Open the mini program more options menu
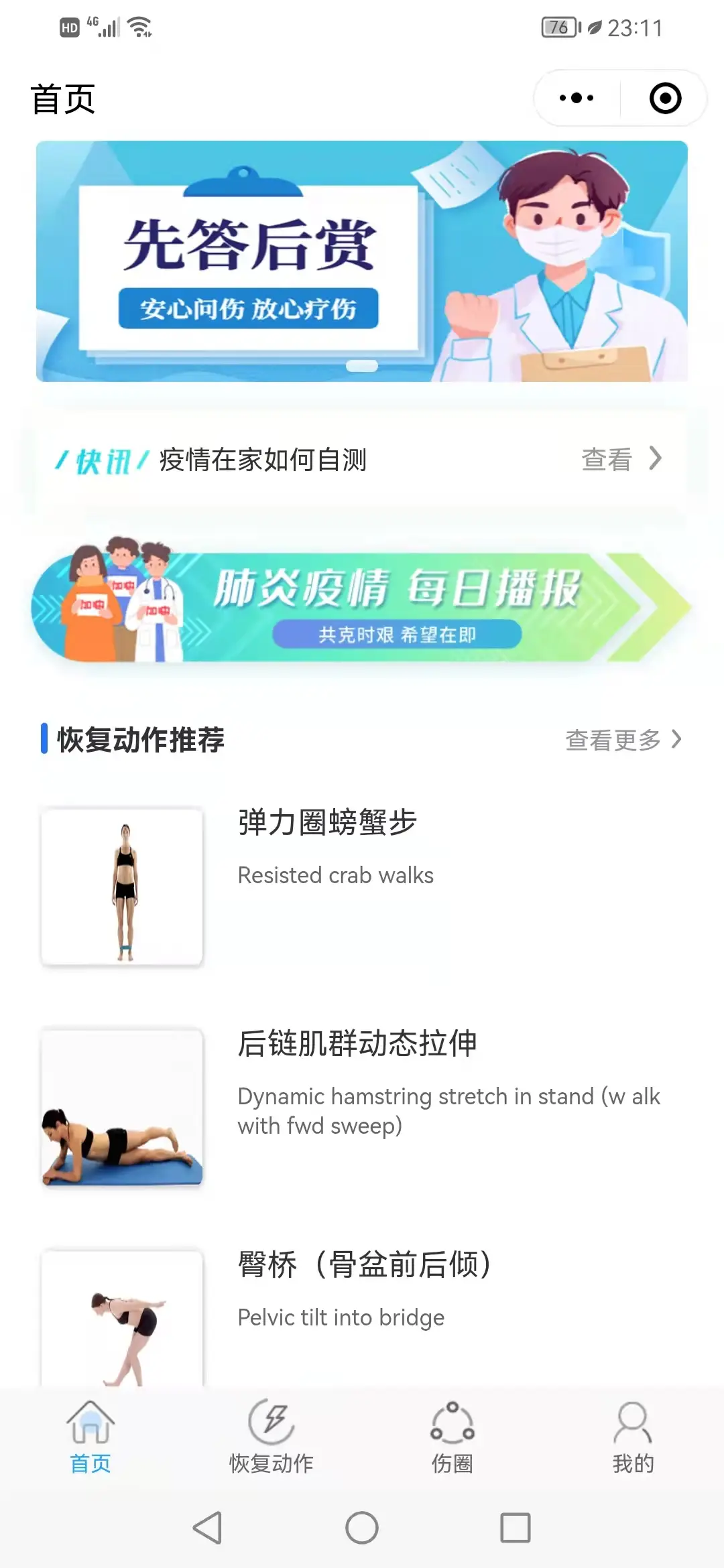This screenshot has width=724, height=1568. [577, 98]
